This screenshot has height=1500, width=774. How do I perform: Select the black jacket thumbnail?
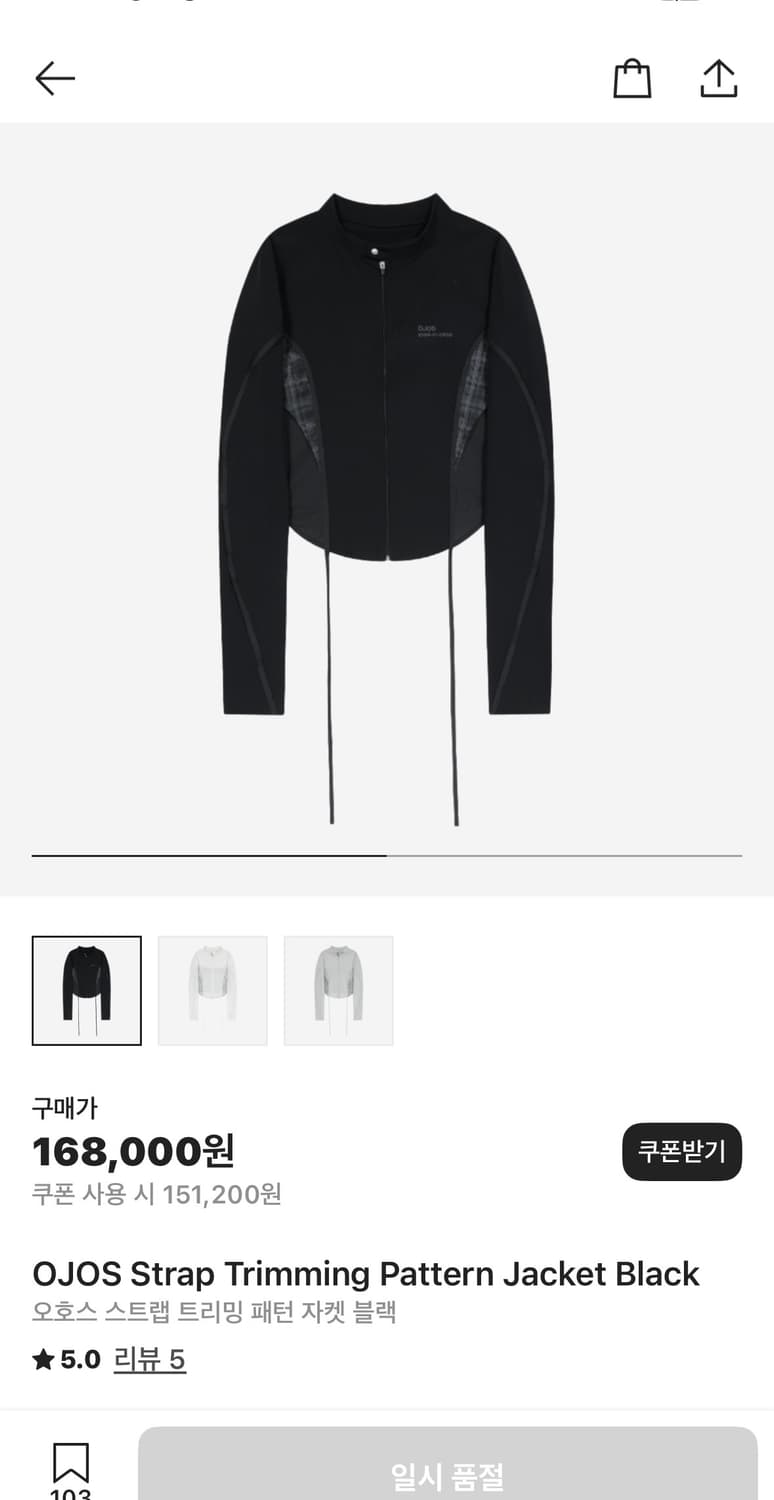(x=87, y=990)
